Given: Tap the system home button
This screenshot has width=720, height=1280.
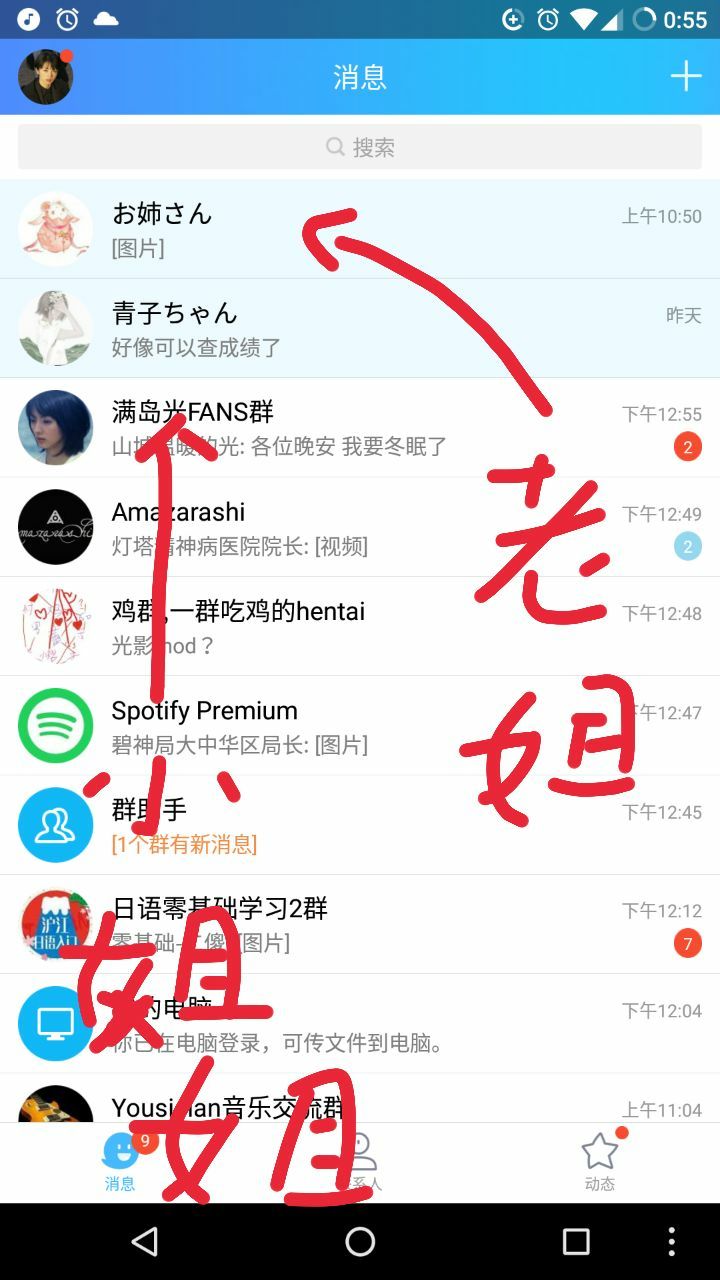Looking at the screenshot, I should [x=360, y=1241].
